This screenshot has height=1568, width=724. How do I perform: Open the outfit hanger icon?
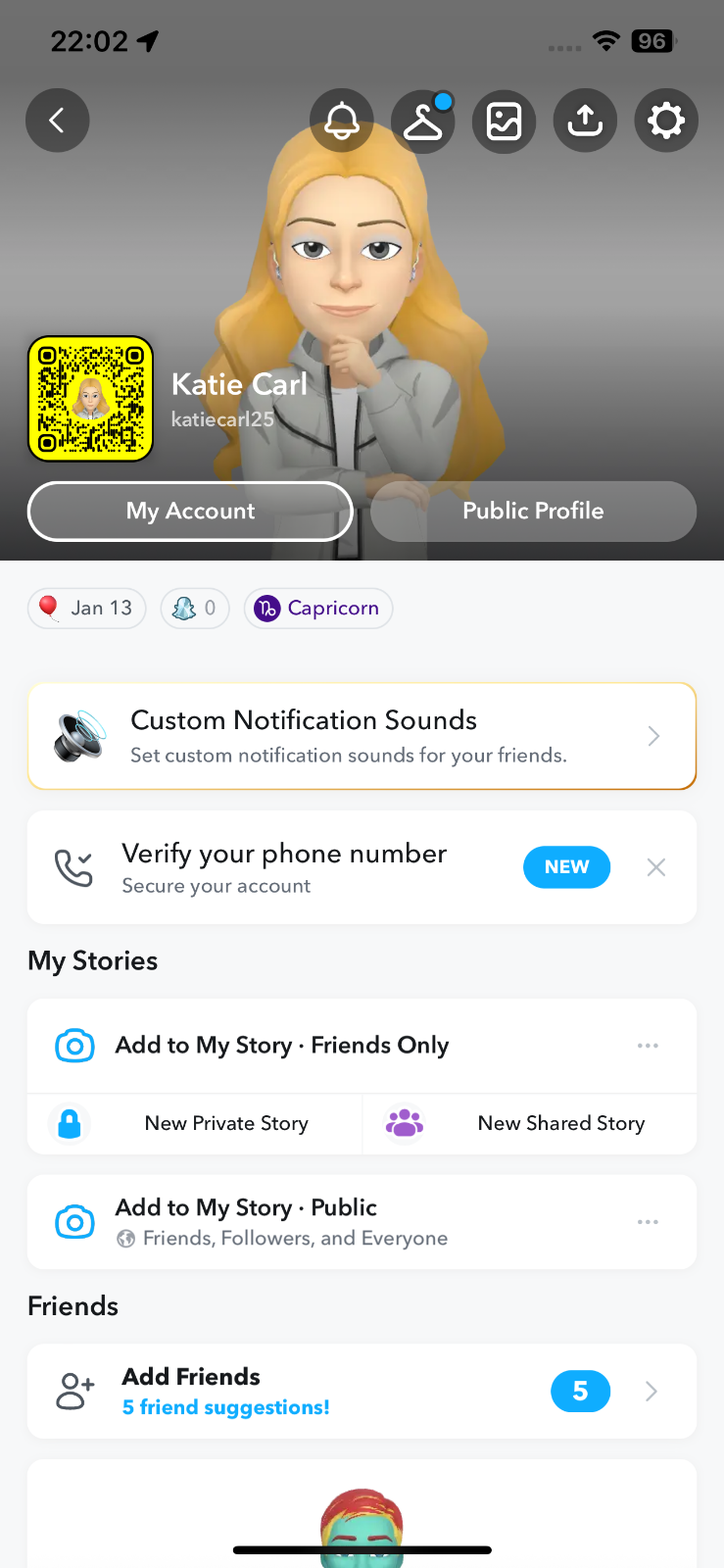coord(423,121)
